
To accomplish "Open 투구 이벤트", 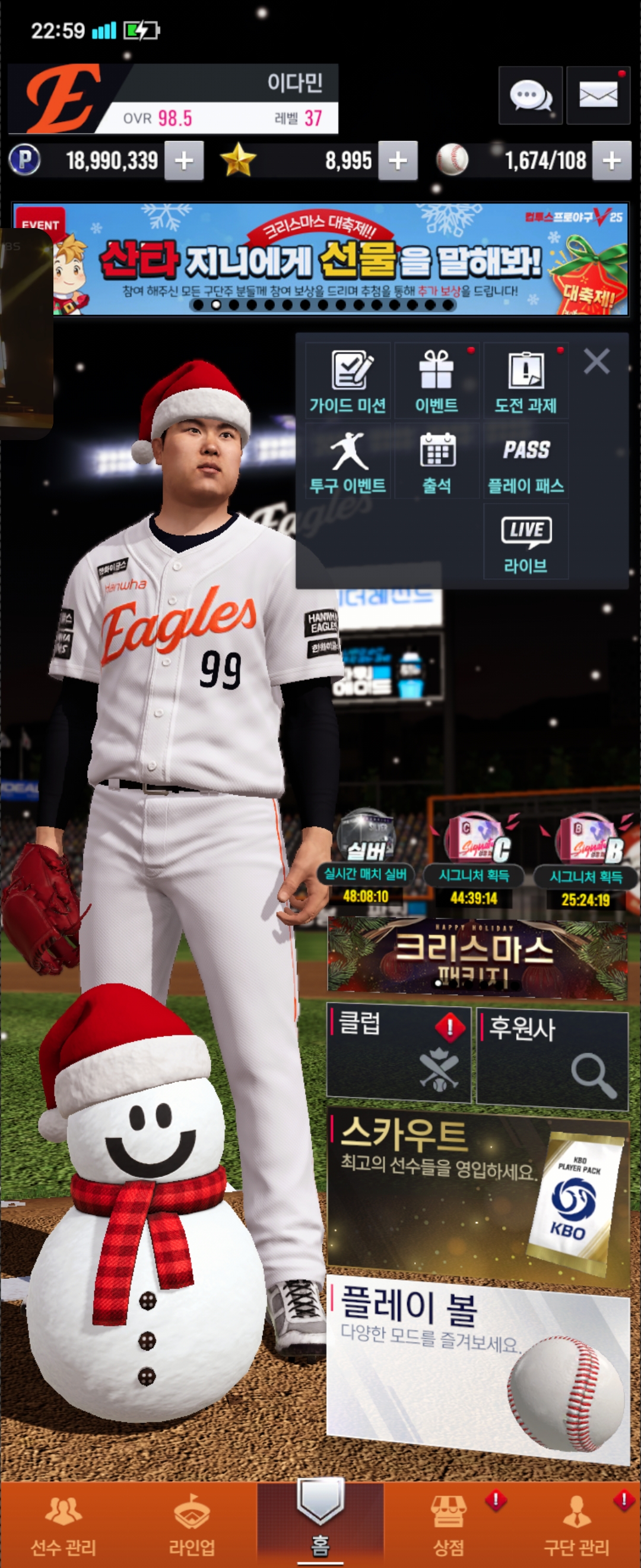I will coord(347,461).
